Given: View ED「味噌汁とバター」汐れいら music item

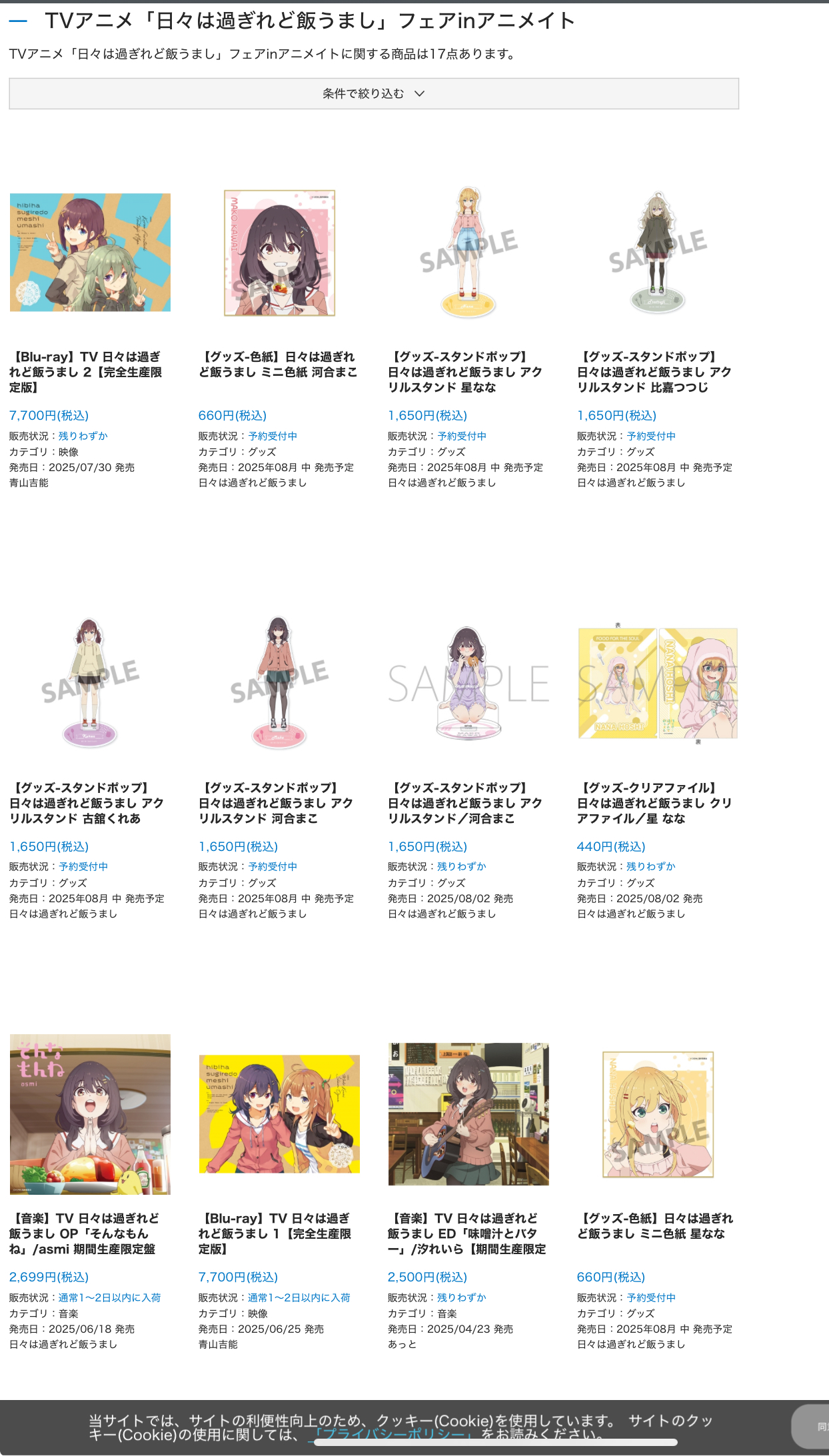Looking at the screenshot, I should pos(467,1233).
